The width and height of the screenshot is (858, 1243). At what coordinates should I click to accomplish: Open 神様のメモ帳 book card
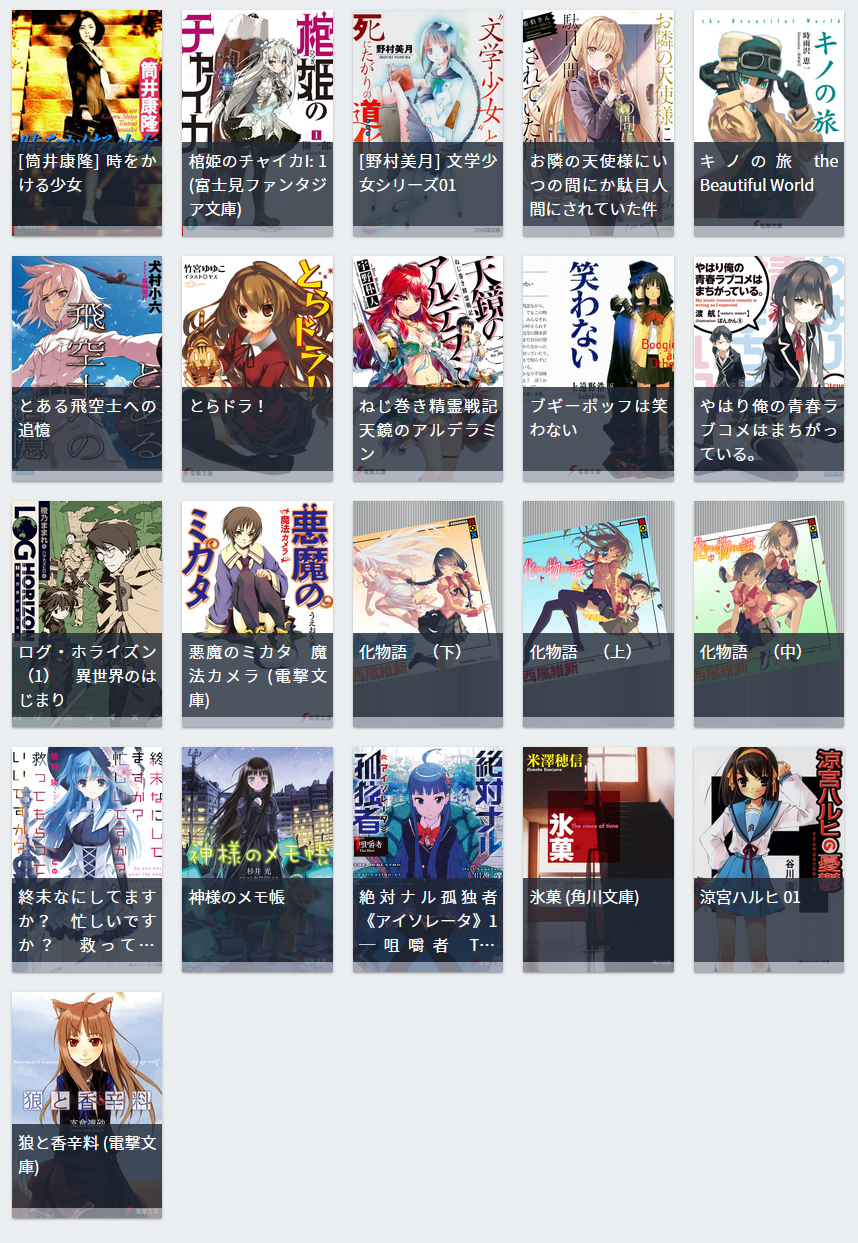coord(257,859)
